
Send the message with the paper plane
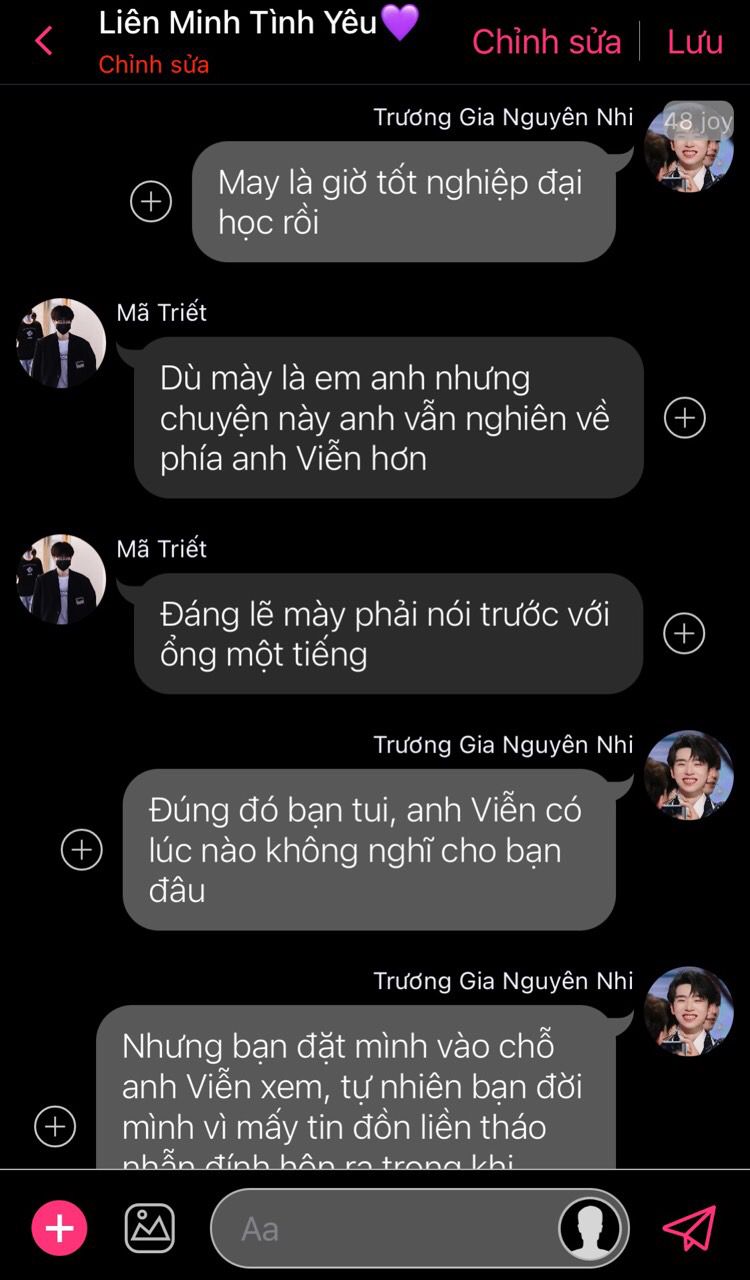click(690, 1228)
